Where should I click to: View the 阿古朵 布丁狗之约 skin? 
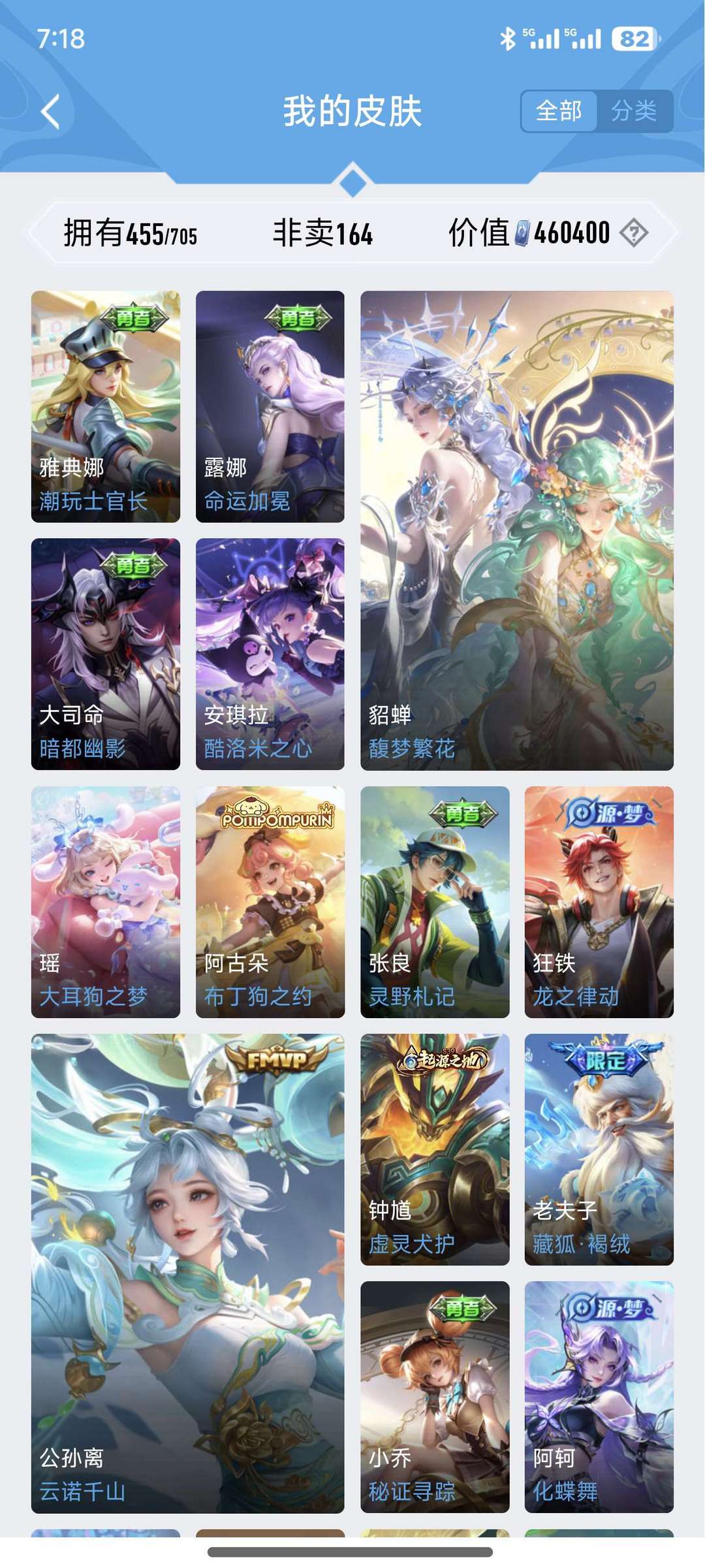click(x=270, y=902)
